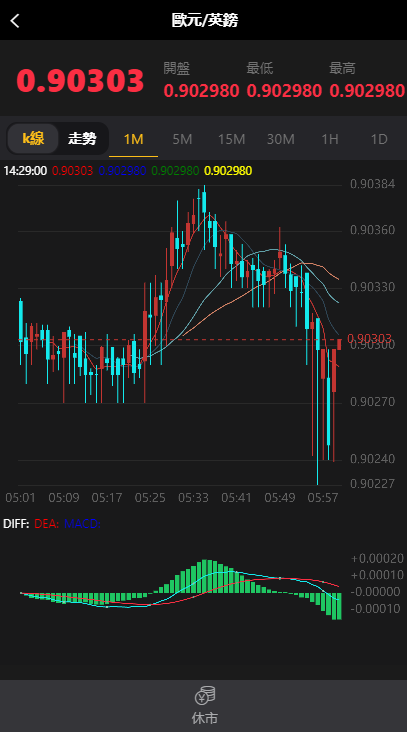The image size is (407, 732).
Task: Switch to the 1H timeframe
Action: pyautogui.click(x=330, y=139)
